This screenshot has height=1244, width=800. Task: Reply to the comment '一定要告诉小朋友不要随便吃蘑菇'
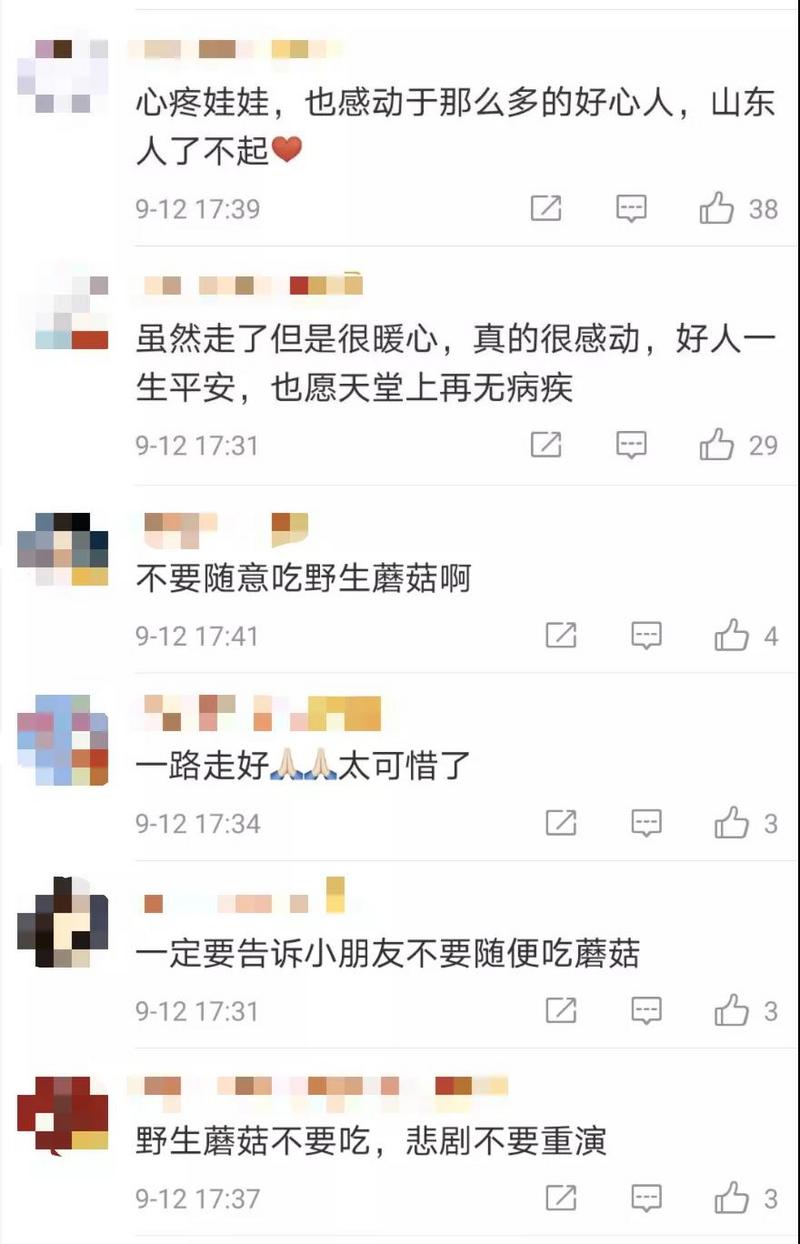tap(647, 1010)
